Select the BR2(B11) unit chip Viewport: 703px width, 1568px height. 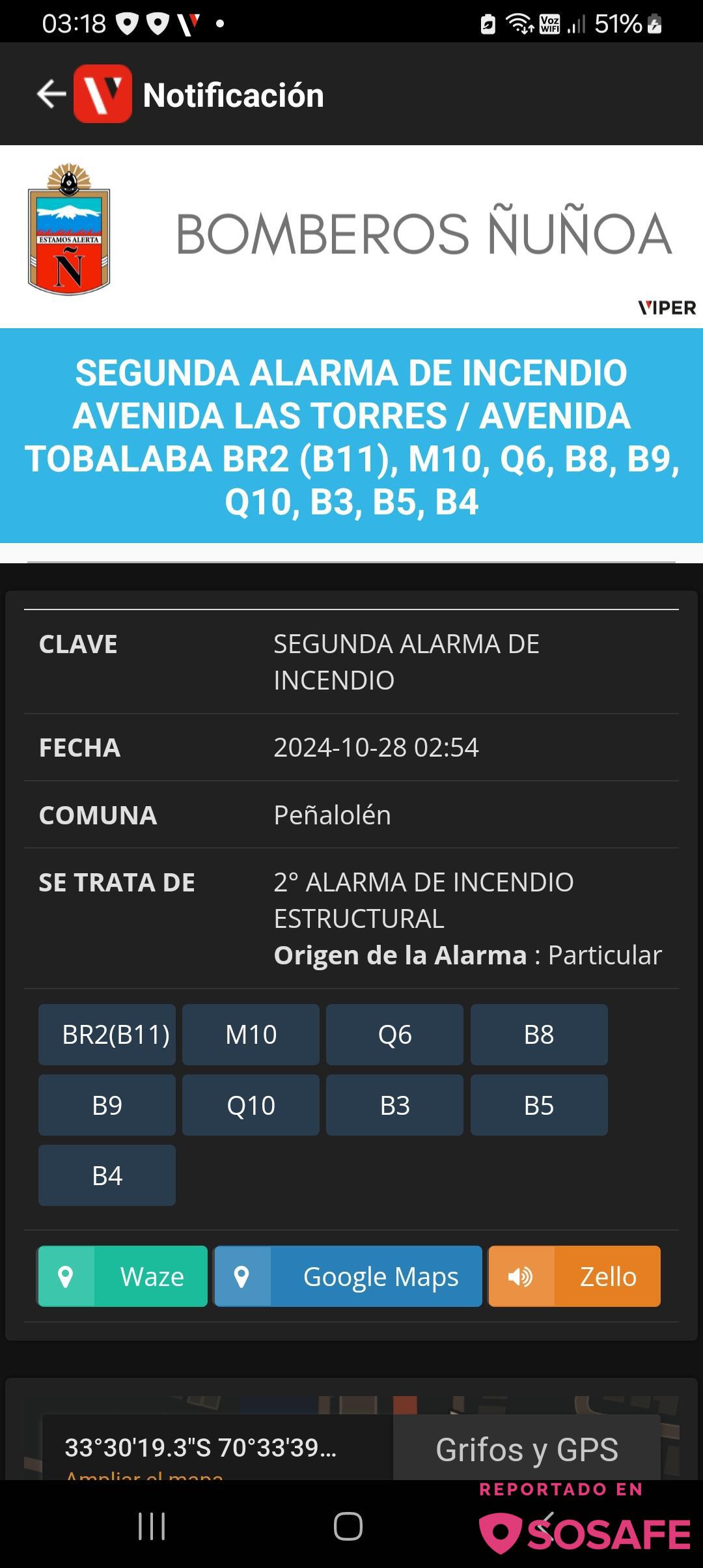tap(107, 1035)
